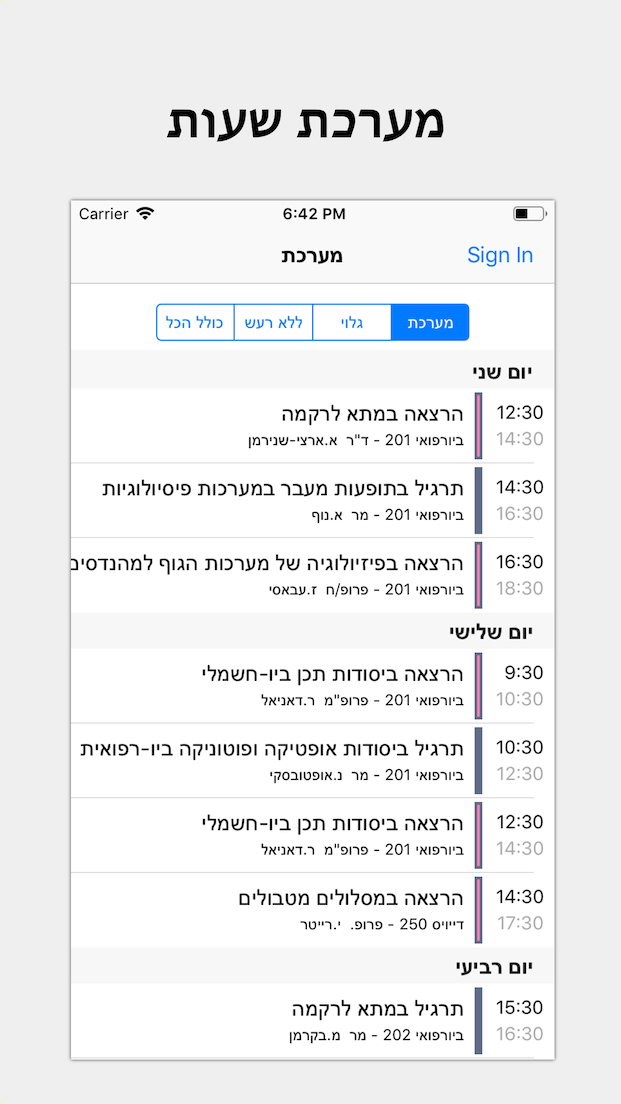The height and width of the screenshot is (1104, 621).
Task: Open the 12:30 הרצאה ביסודות תכן ביו-חשמלי
Action: coord(313,835)
